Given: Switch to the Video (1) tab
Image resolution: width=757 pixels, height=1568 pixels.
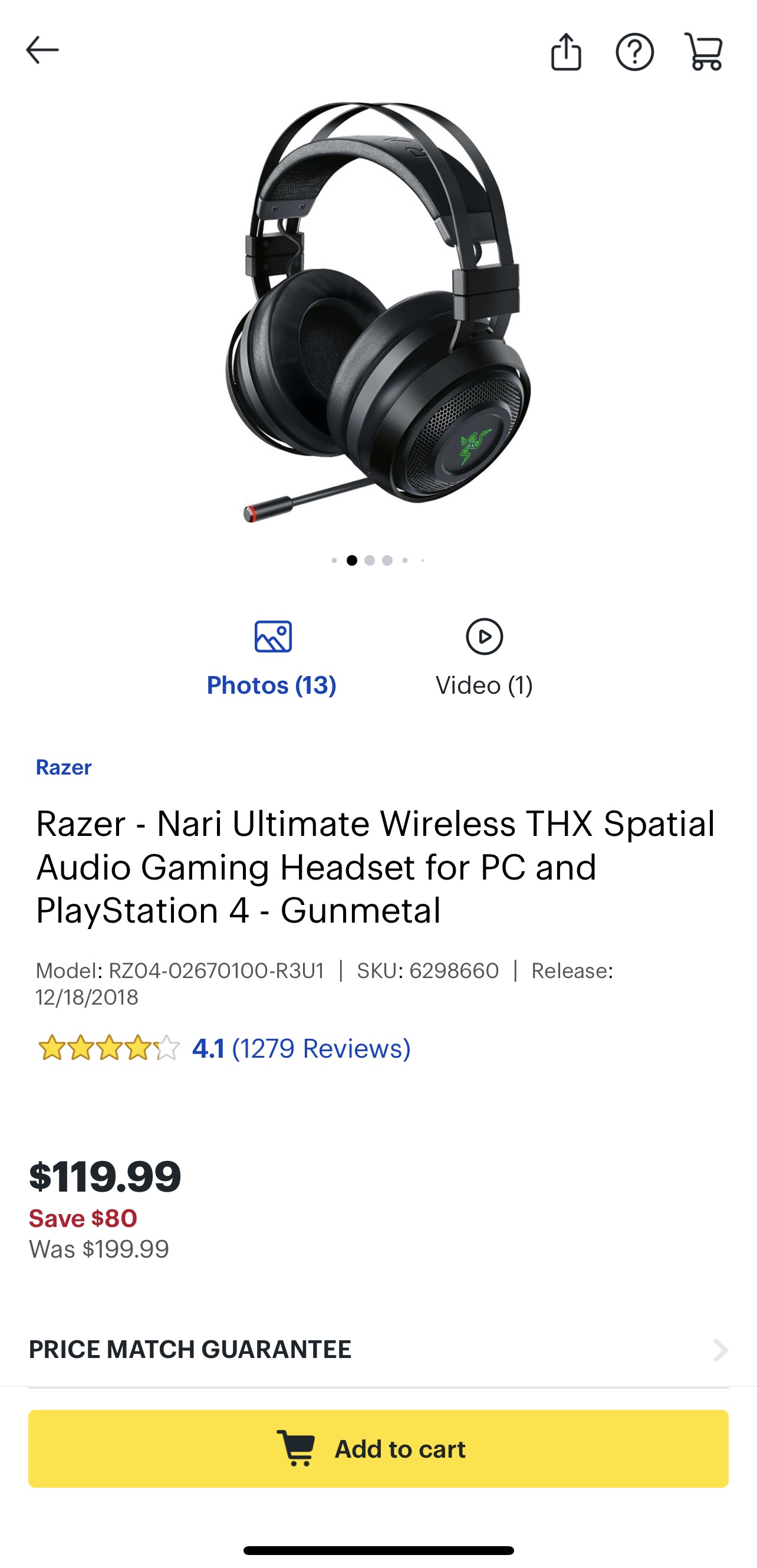Looking at the screenshot, I should point(484,658).
